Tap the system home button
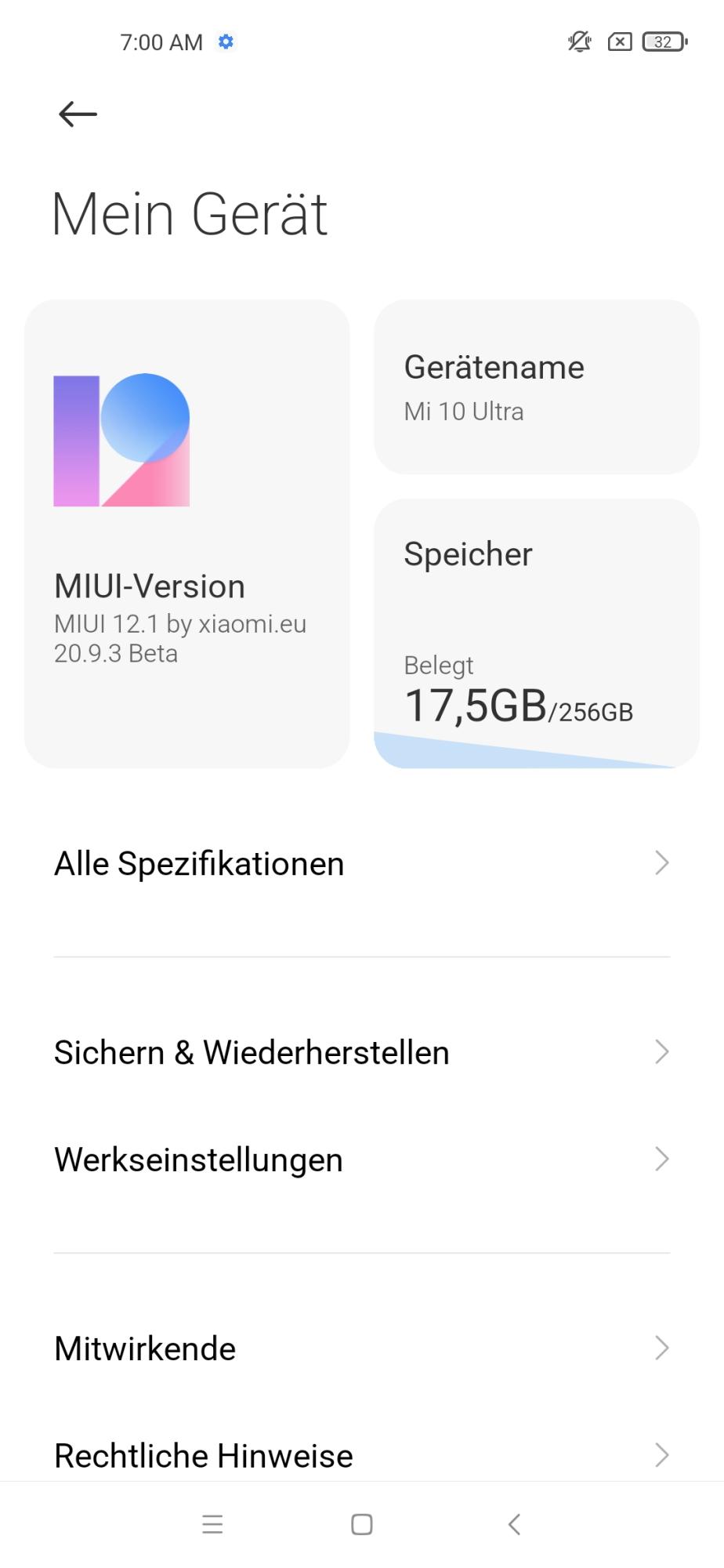This screenshot has height=1568, width=724. [x=362, y=1524]
